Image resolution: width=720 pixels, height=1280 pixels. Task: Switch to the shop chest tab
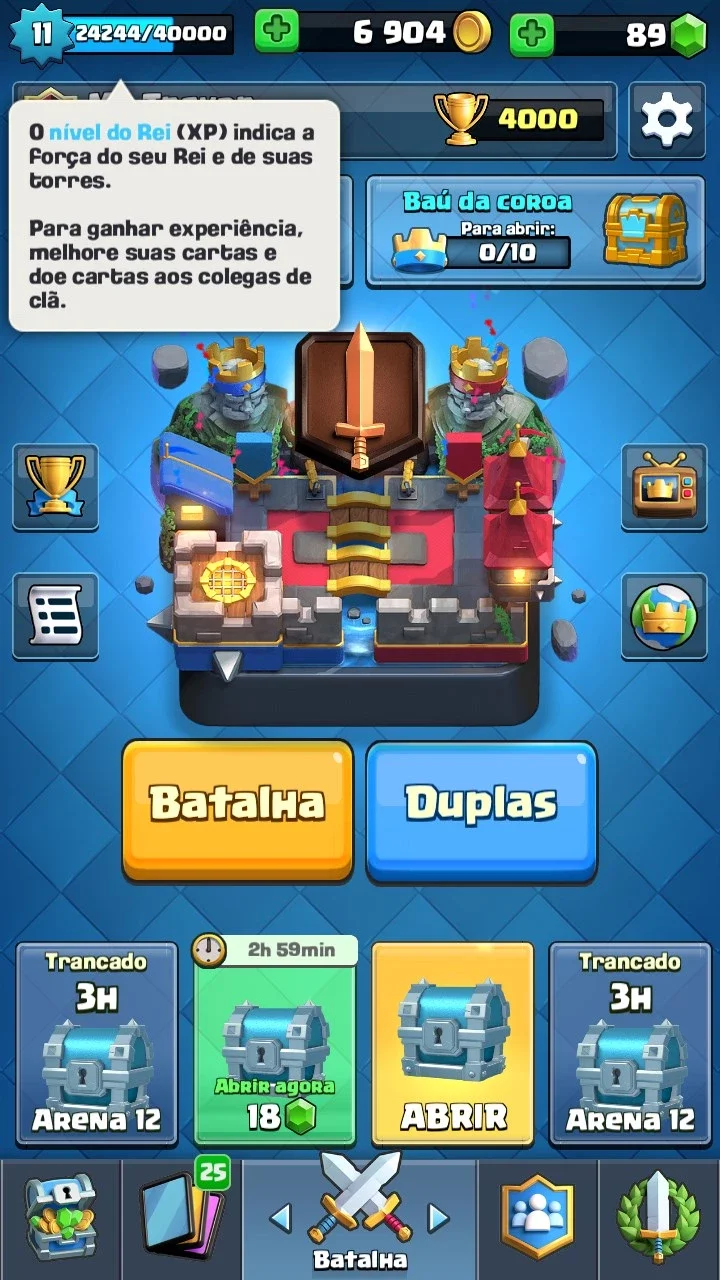[60, 1218]
